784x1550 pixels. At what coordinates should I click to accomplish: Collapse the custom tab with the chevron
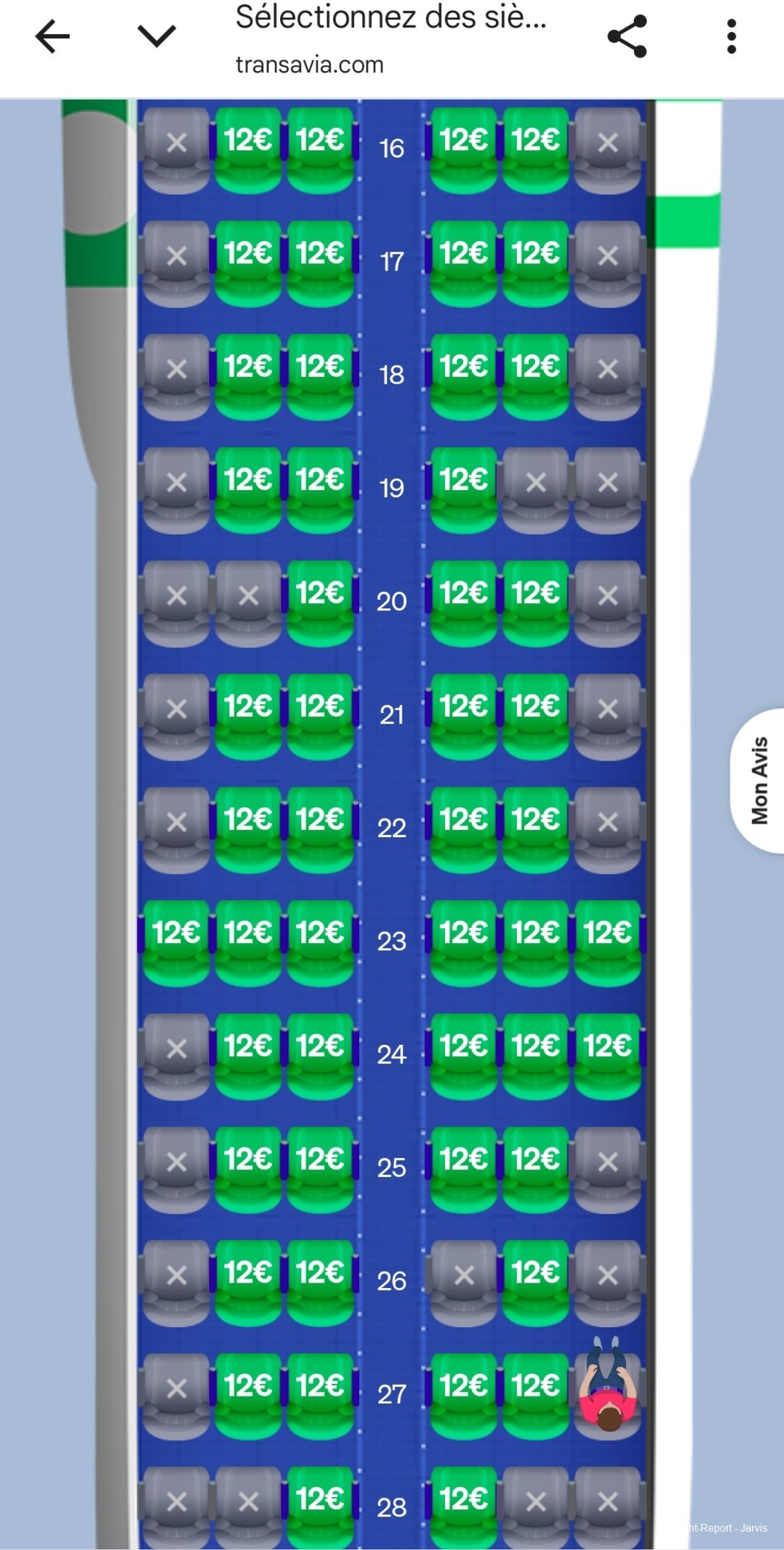click(x=157, y=36)
